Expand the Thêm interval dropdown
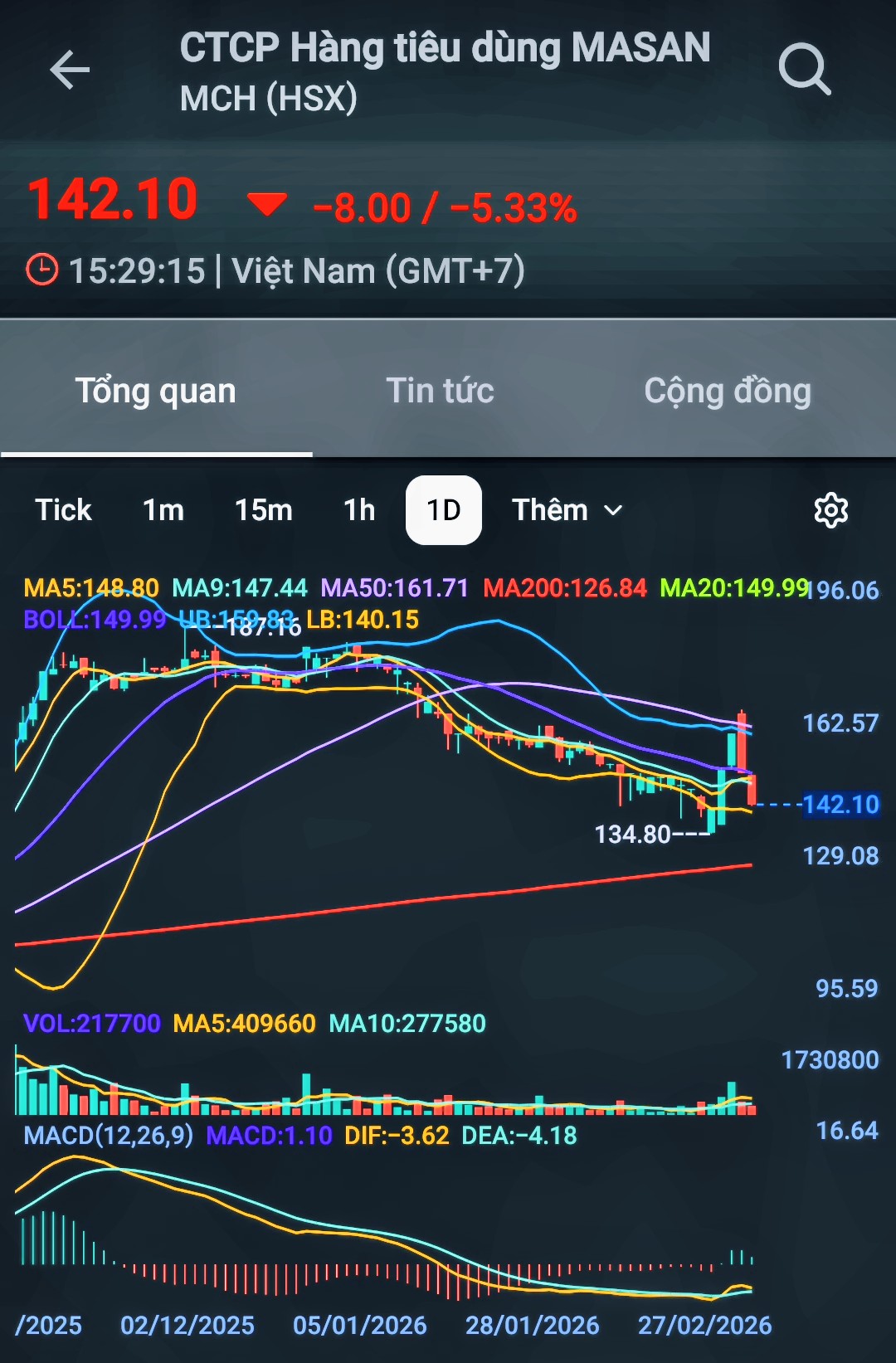 (567, 510)
